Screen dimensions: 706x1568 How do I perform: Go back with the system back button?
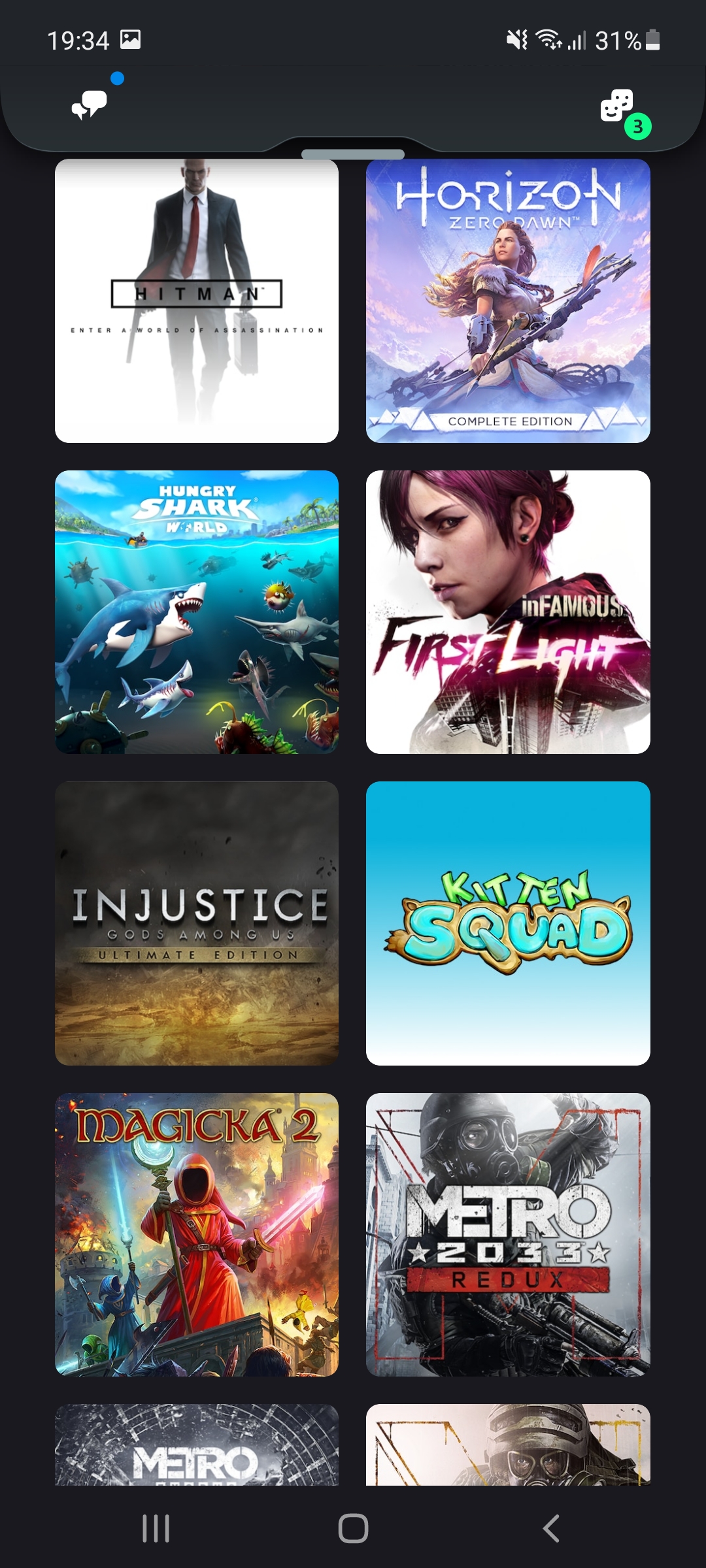pyautogui.click(x=551, y=1528)
